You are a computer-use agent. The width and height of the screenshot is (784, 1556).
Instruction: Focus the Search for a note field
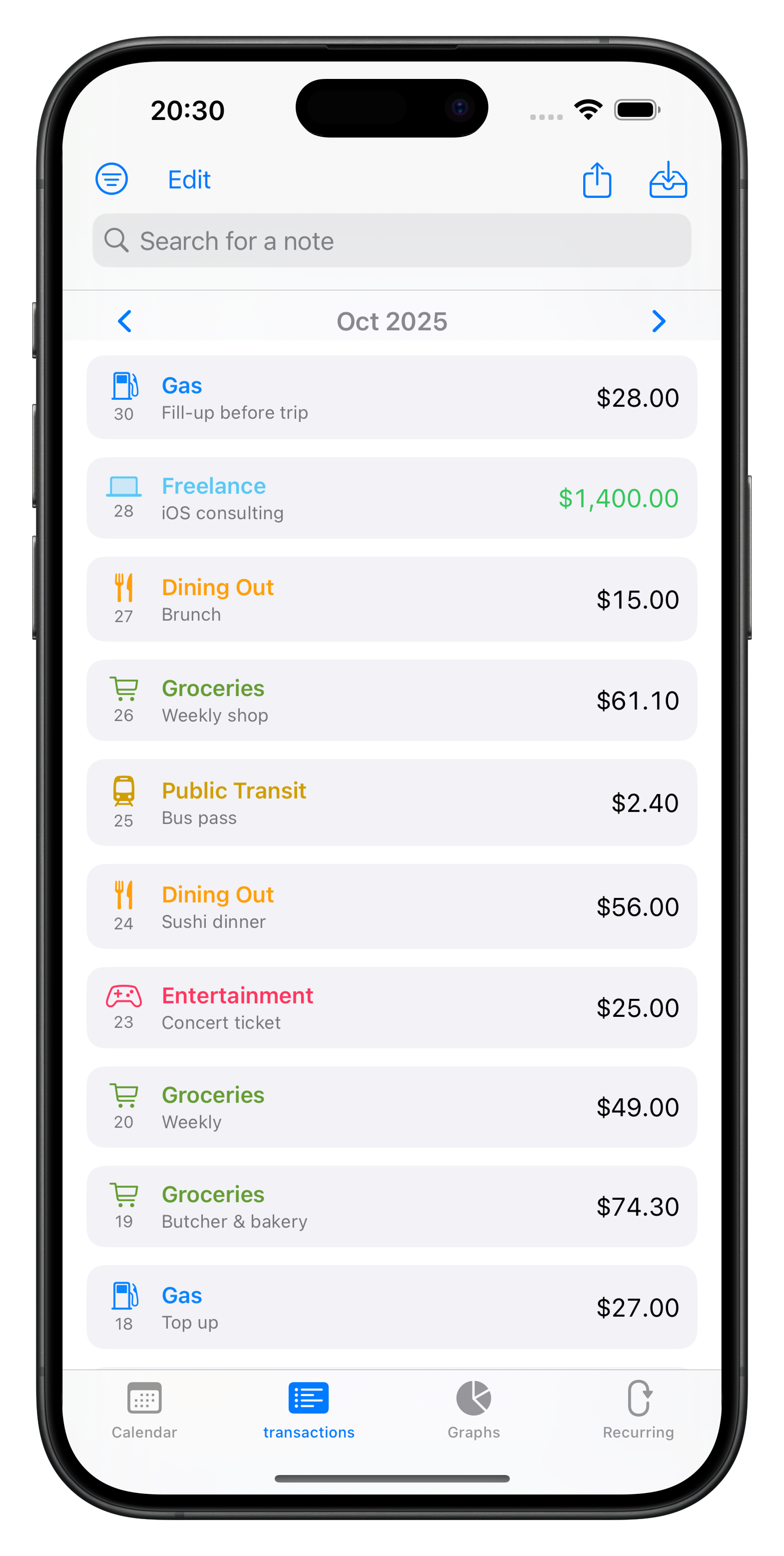point(391,240)
